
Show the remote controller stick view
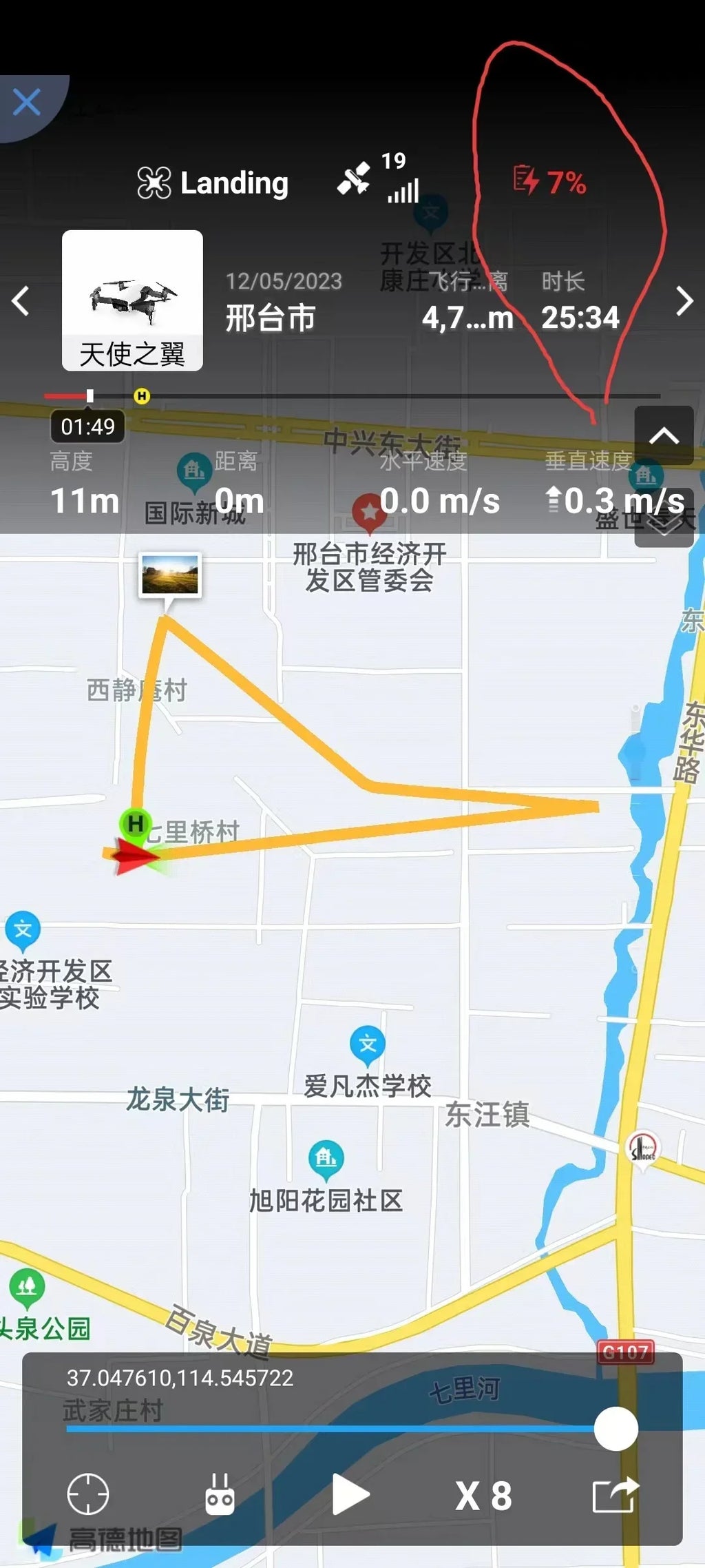click(220, 1495)
